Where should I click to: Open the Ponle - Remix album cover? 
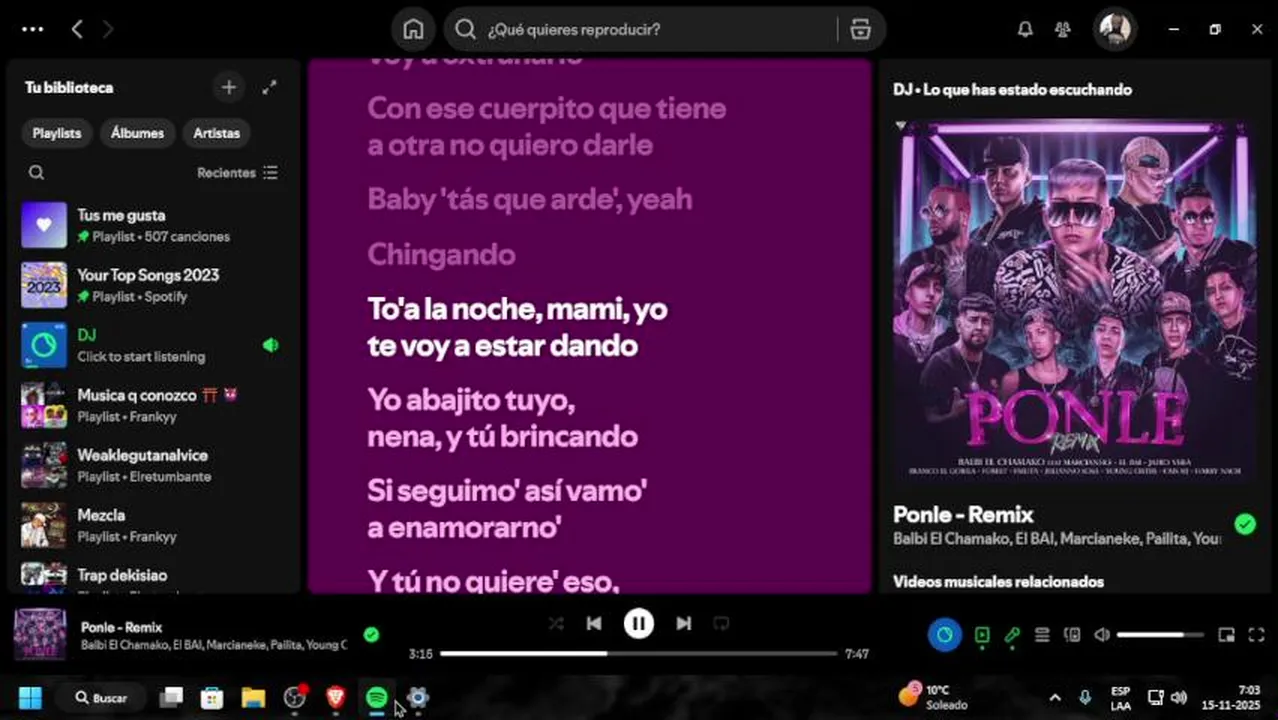[x=1075, y=300]
